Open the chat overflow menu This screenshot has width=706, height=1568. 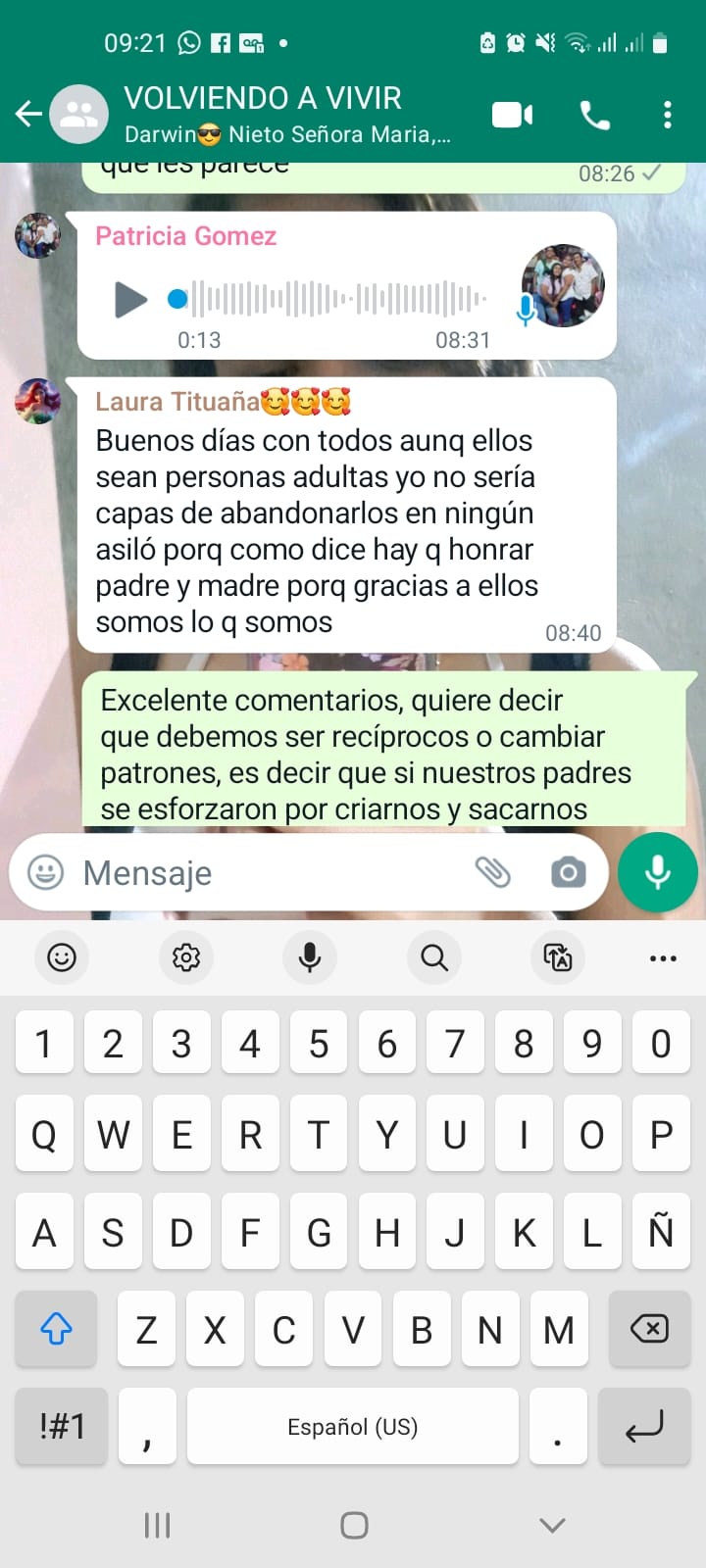(x=668, y=115)
